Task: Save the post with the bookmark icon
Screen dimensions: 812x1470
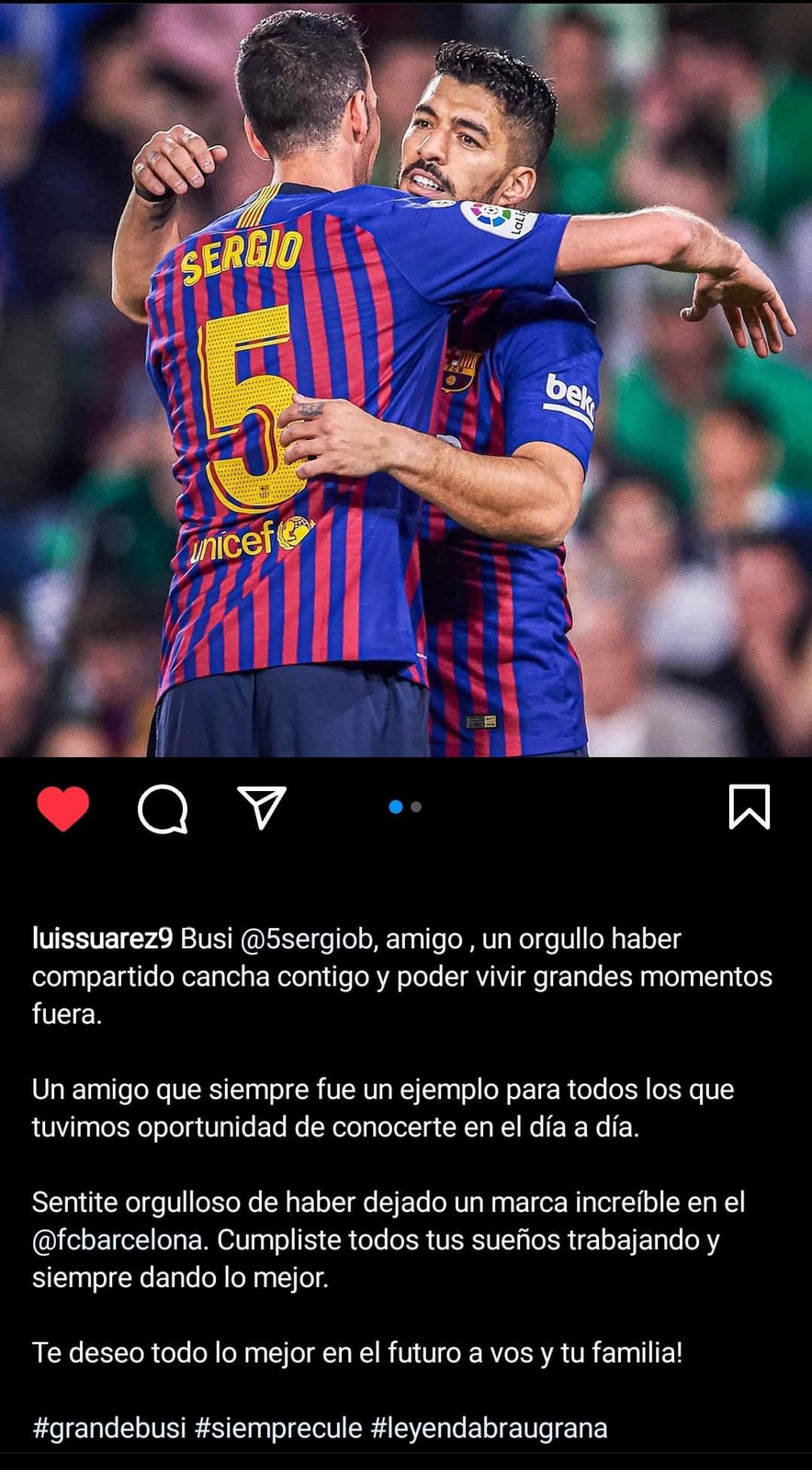Action: pos(749,808)
